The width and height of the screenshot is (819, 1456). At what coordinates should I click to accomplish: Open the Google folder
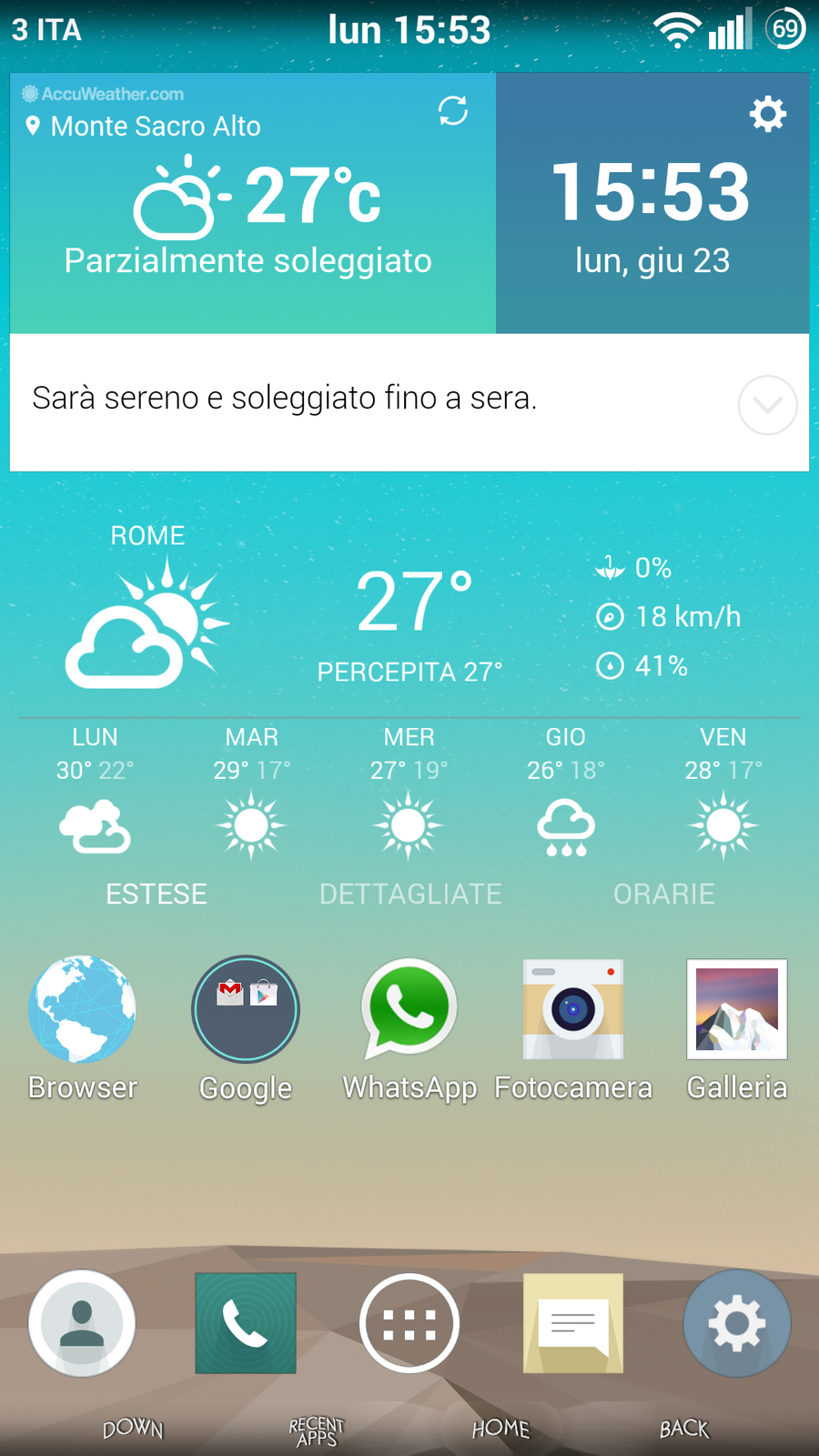tap(246, 1010)
